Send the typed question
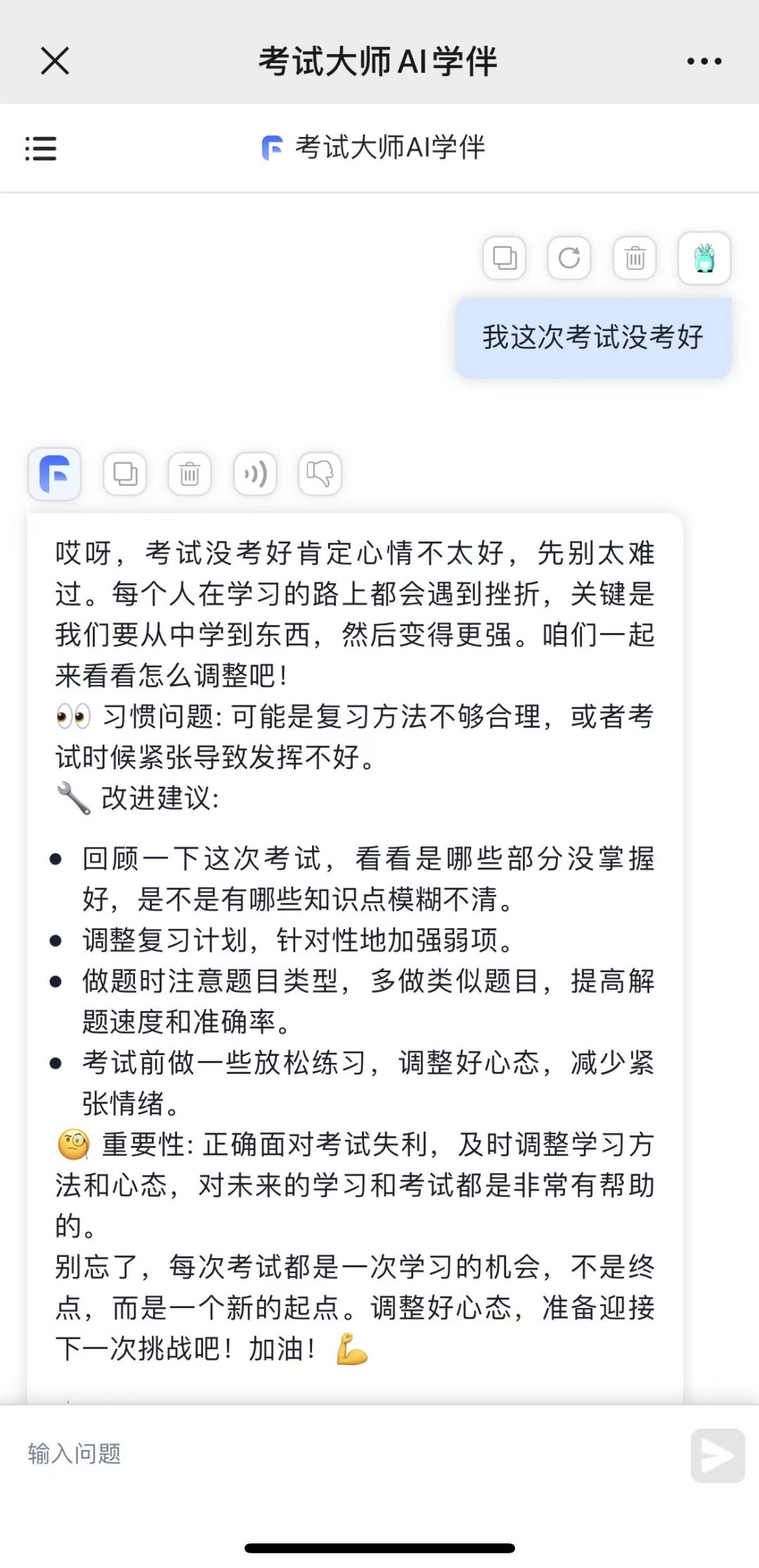Screen dimensions: 759x1568 point(718,1455)
